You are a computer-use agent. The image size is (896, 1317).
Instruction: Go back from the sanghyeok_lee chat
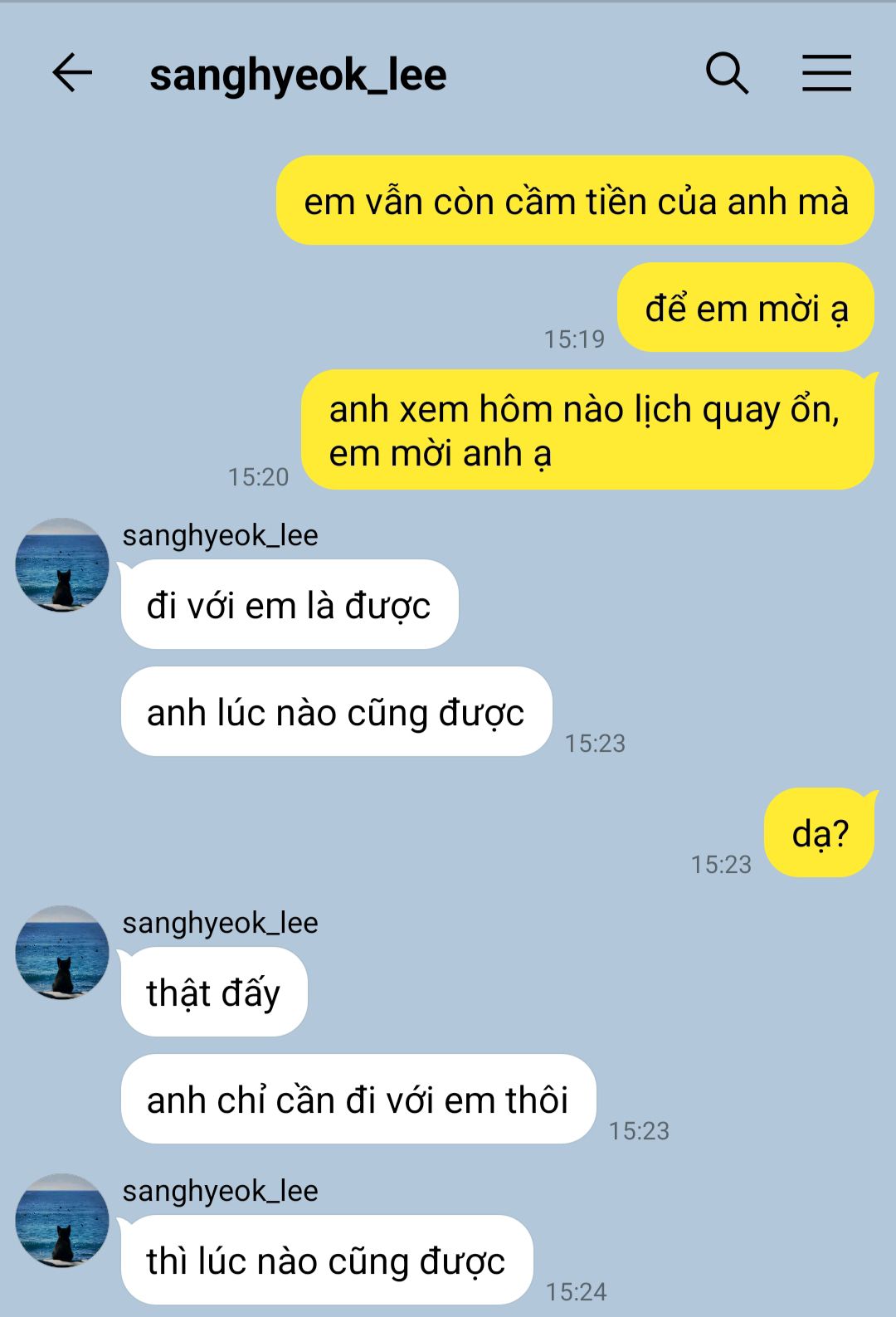72,73
